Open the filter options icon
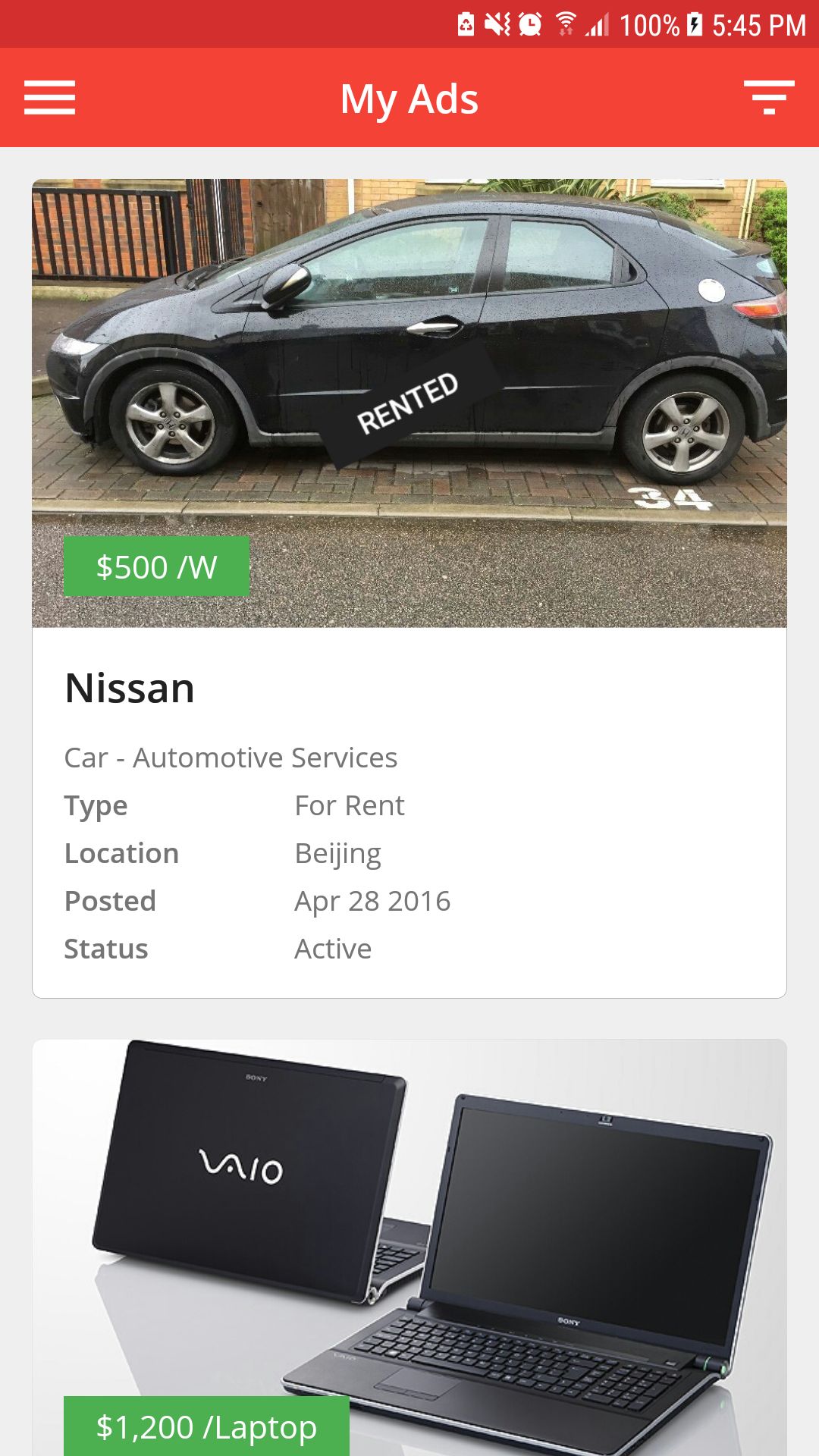819x1456 pixels. point(769,98)
